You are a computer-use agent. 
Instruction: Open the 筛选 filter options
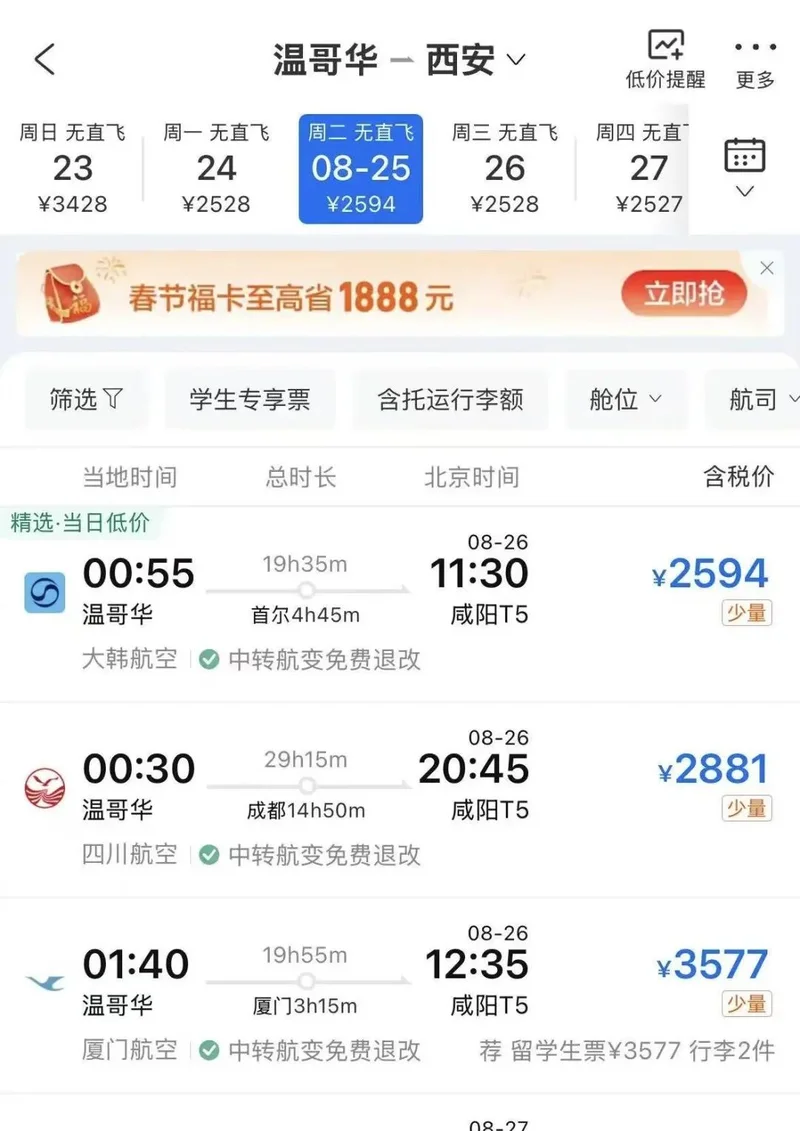pos(85,399)
